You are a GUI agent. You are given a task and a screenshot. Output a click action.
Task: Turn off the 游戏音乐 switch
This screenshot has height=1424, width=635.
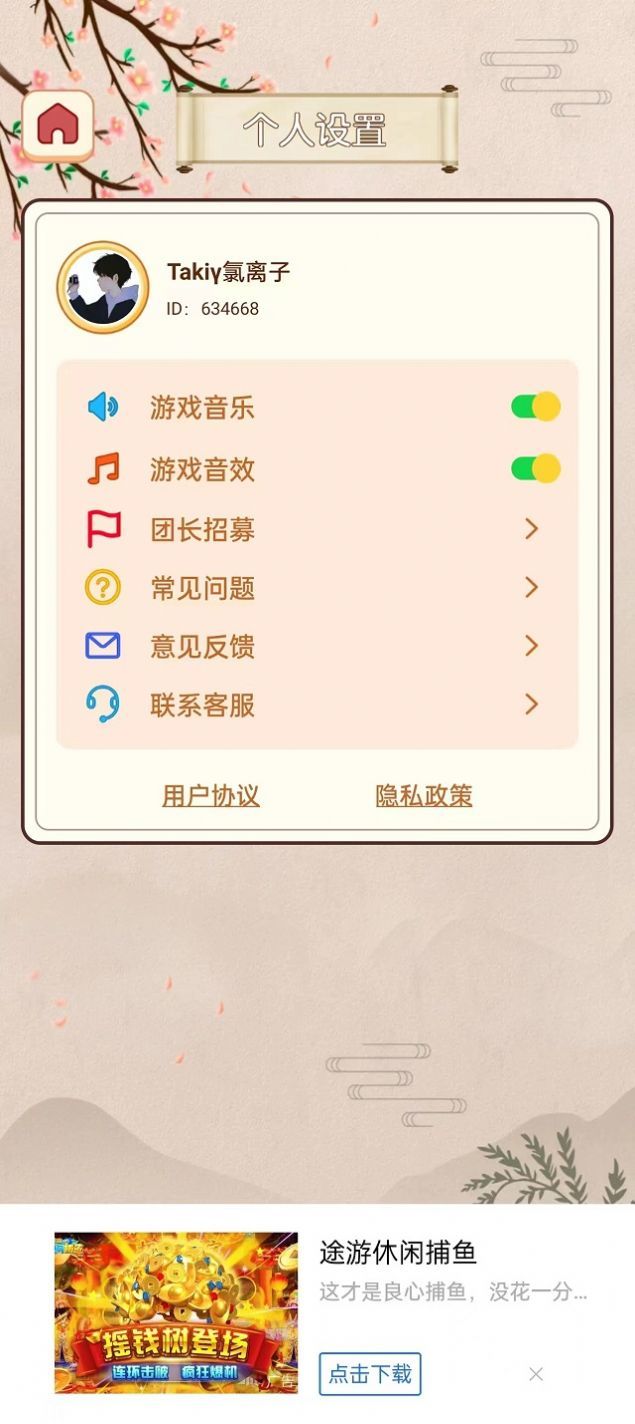[x=535, y=407]
